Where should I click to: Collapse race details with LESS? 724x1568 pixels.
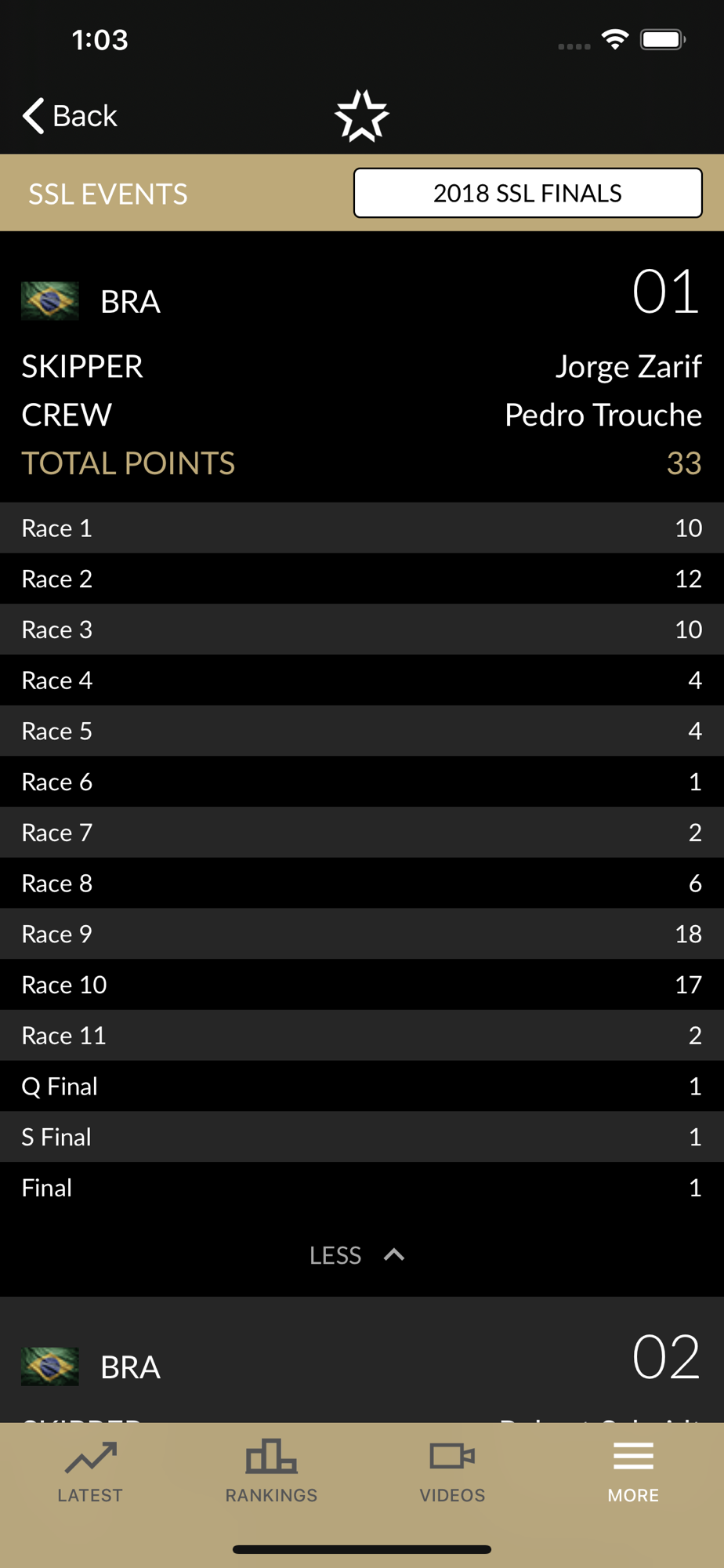[x=357, y=1255]
